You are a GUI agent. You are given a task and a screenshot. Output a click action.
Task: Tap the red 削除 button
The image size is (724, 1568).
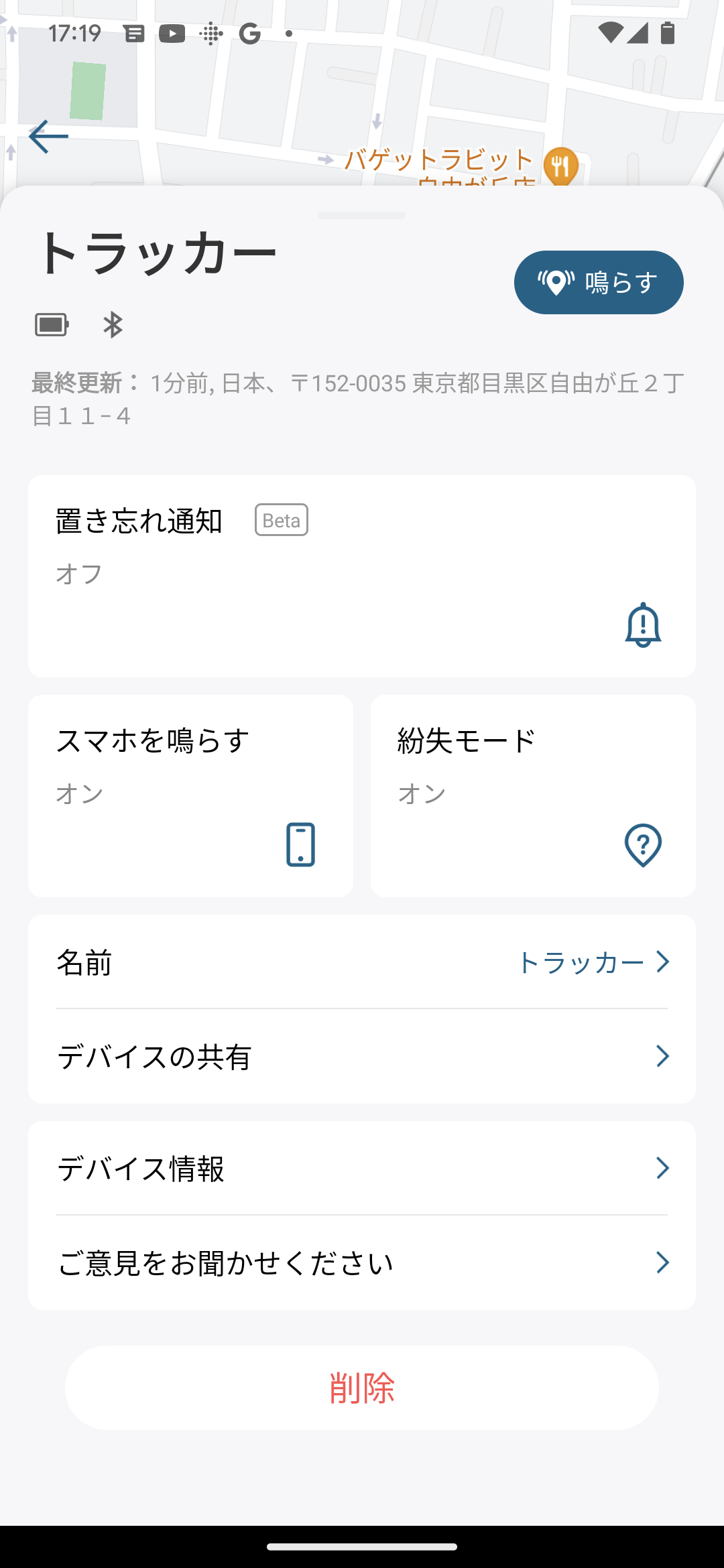tap(362, 1388)
